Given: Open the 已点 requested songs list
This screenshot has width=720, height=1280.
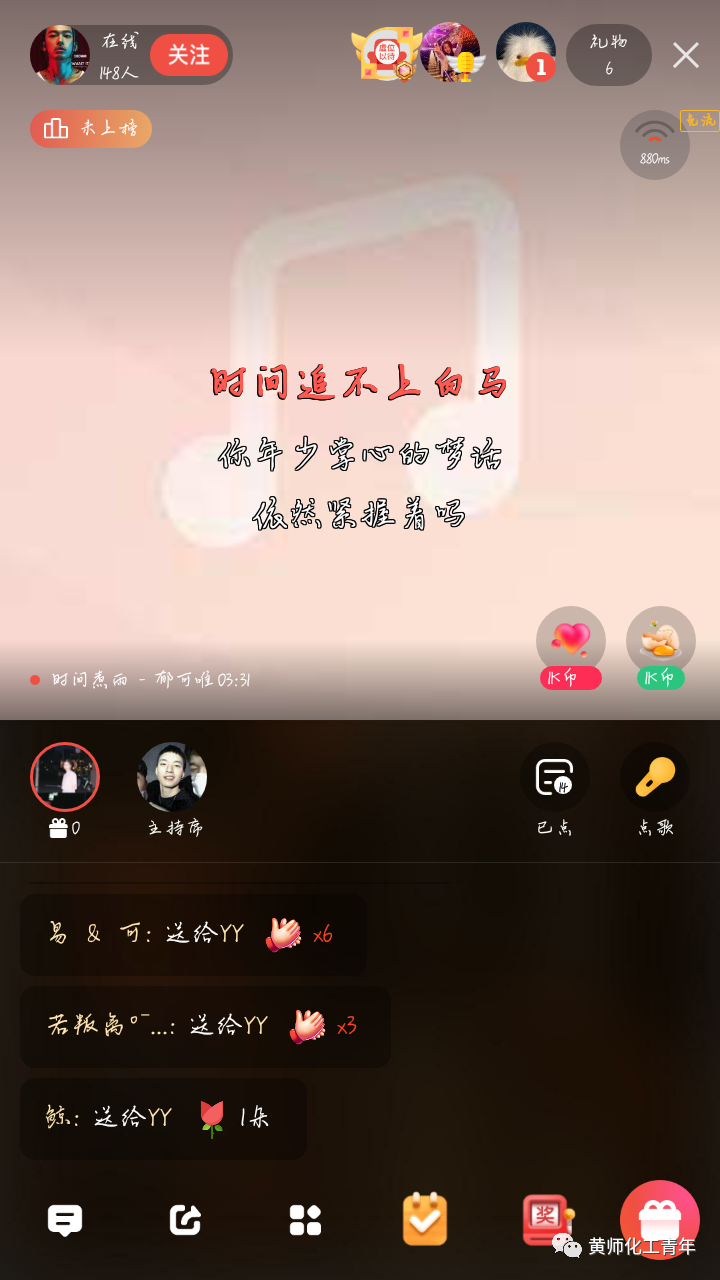Looking at the screenshot, I should (x=554, y=777).
